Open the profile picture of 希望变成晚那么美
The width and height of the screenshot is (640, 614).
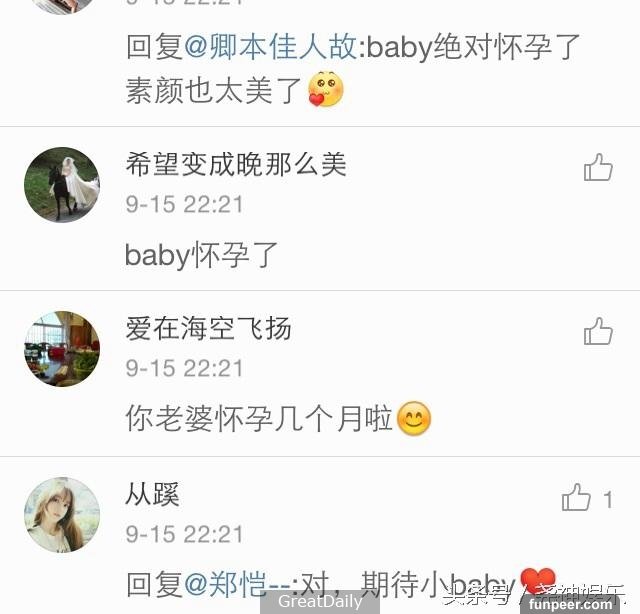click(62, 185)
